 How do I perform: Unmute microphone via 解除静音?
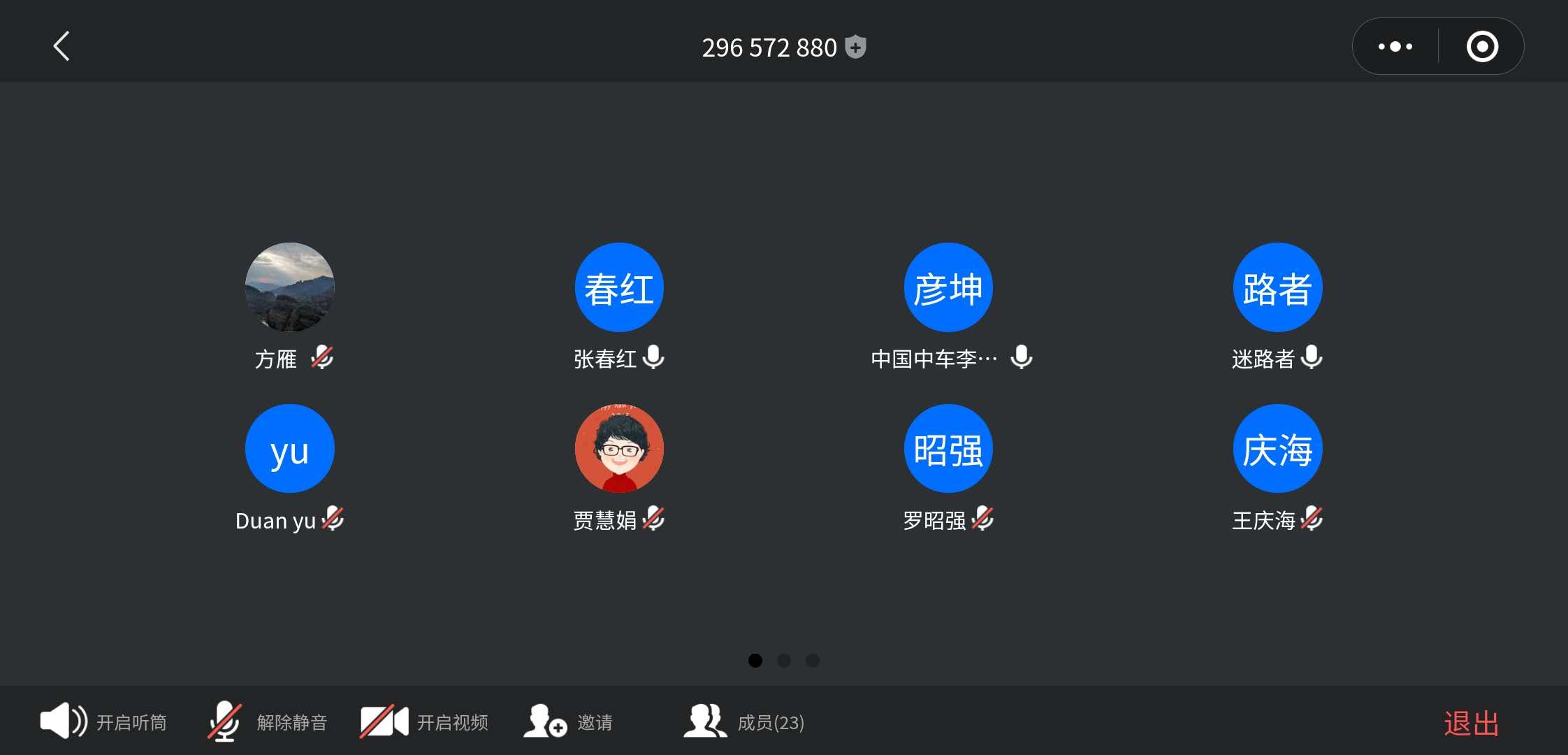(x=268, y=721)
